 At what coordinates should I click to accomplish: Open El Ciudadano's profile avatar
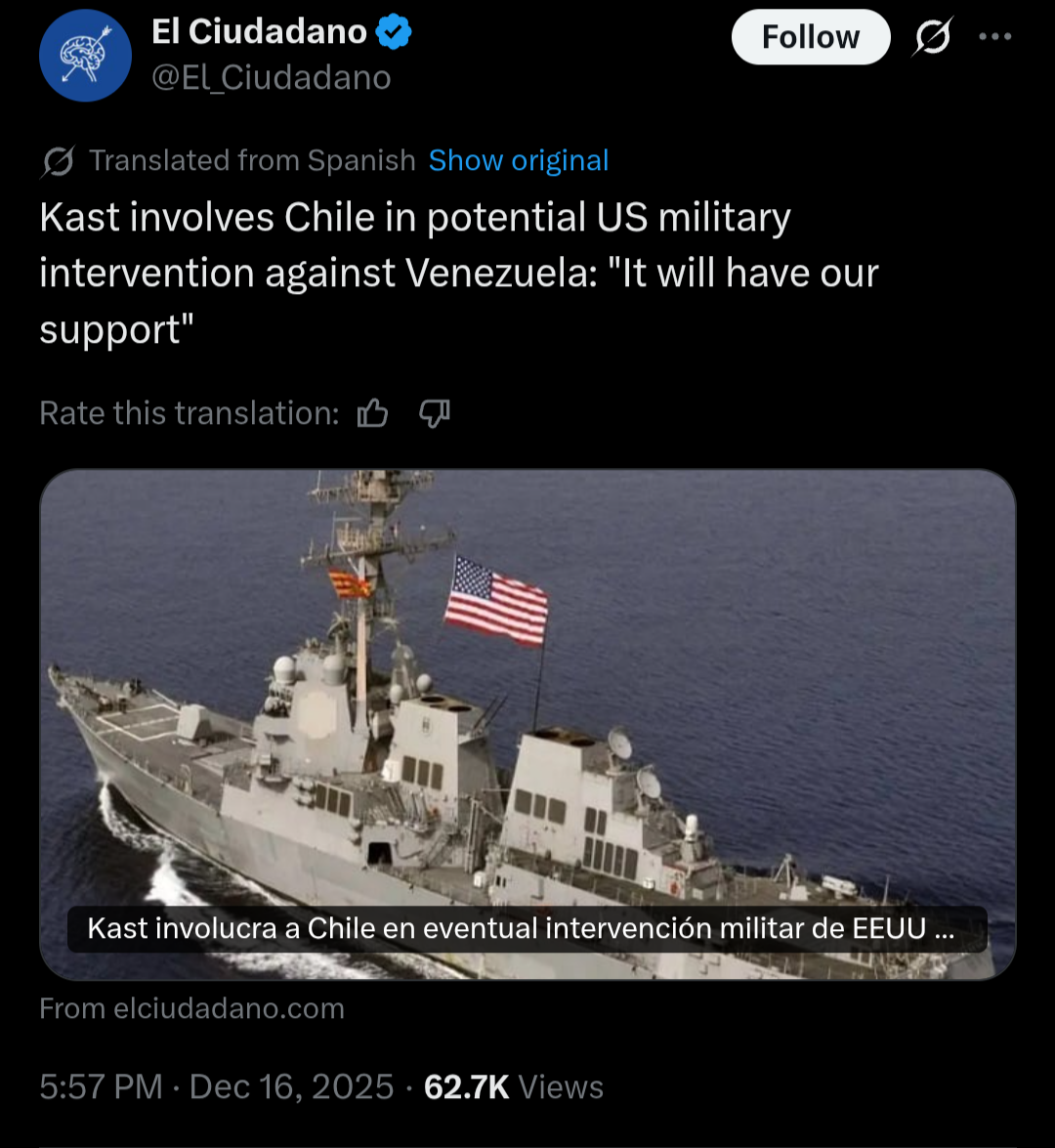85,56
